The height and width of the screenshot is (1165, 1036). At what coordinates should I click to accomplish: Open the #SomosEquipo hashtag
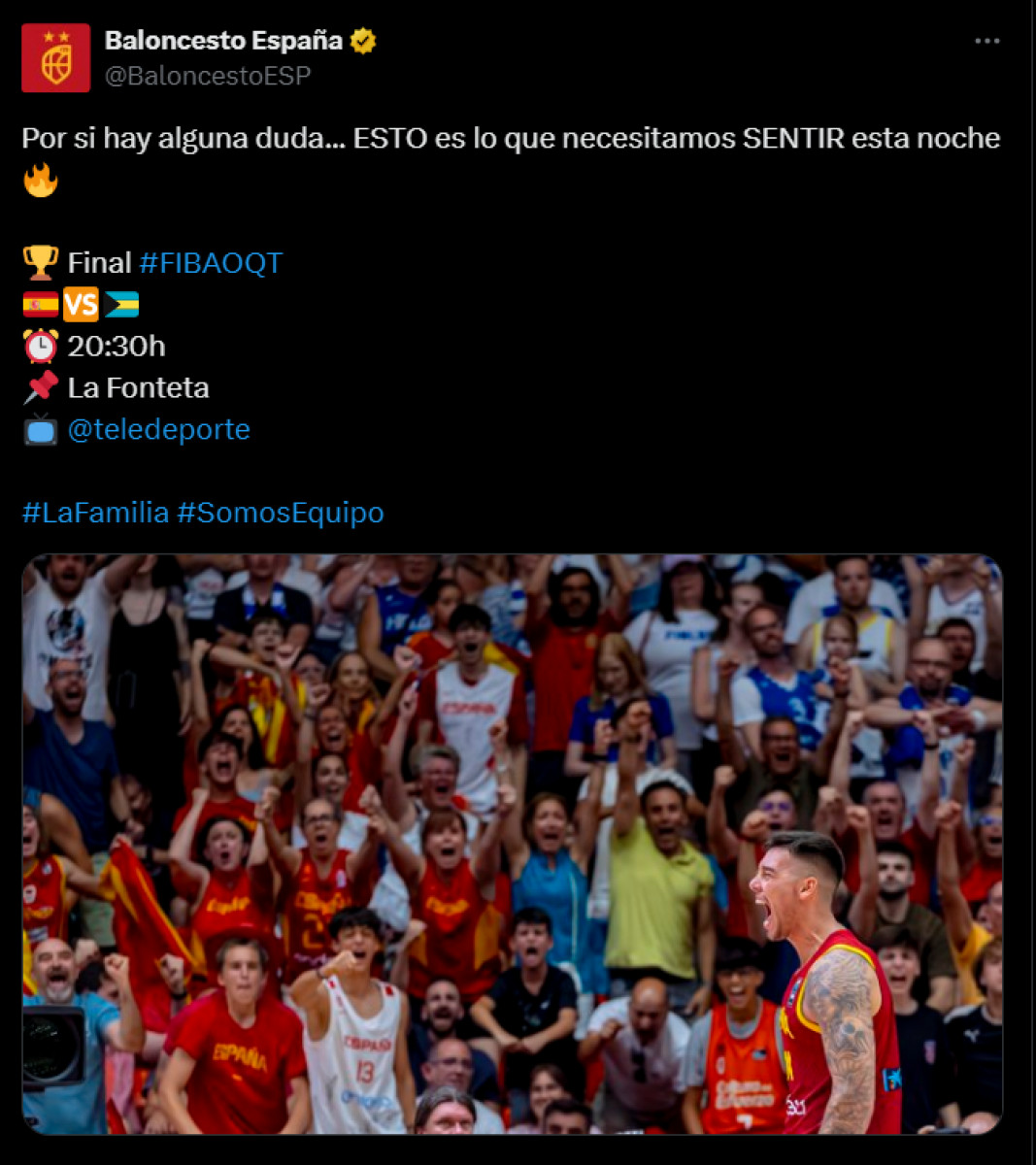[x=281, y=512]
